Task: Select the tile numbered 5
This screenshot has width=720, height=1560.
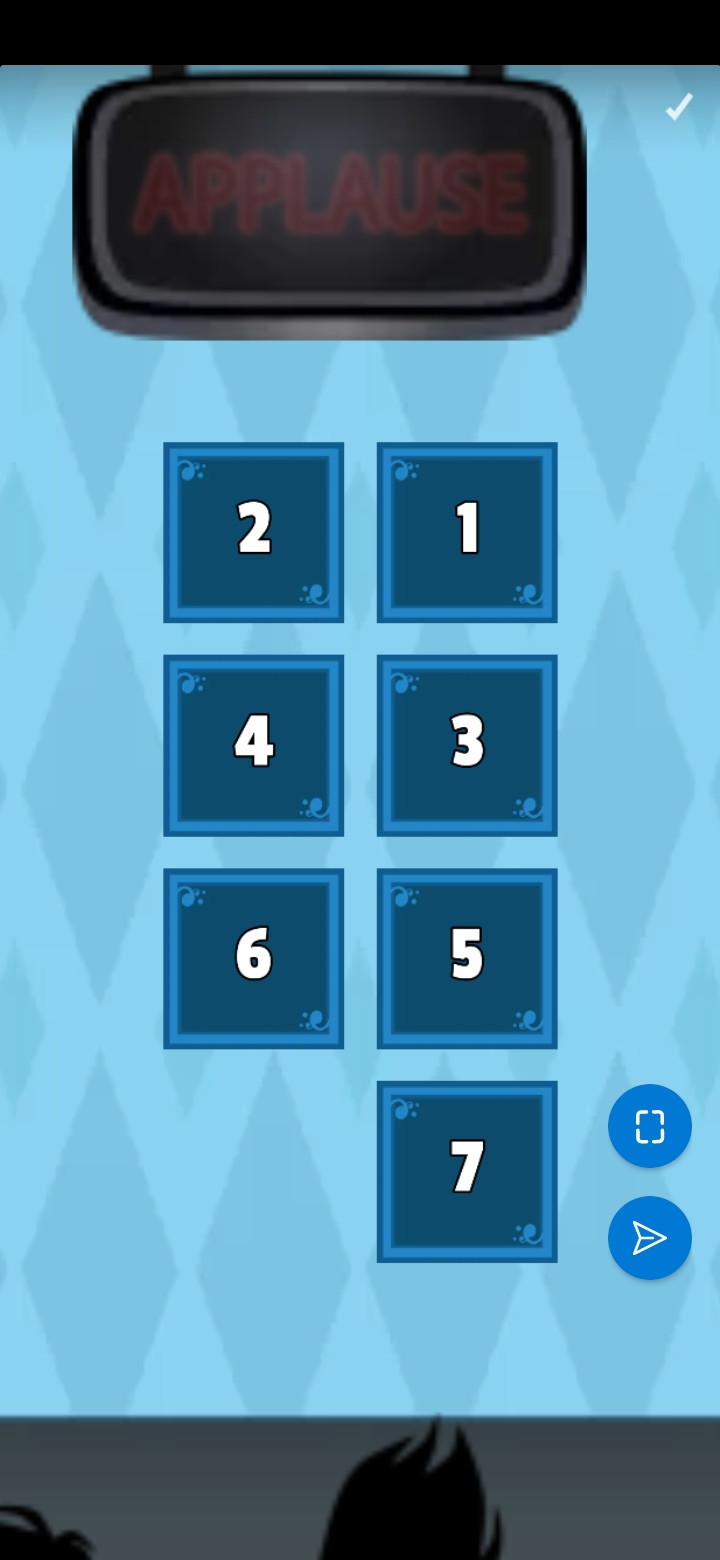Action: (x=467, y=958)
